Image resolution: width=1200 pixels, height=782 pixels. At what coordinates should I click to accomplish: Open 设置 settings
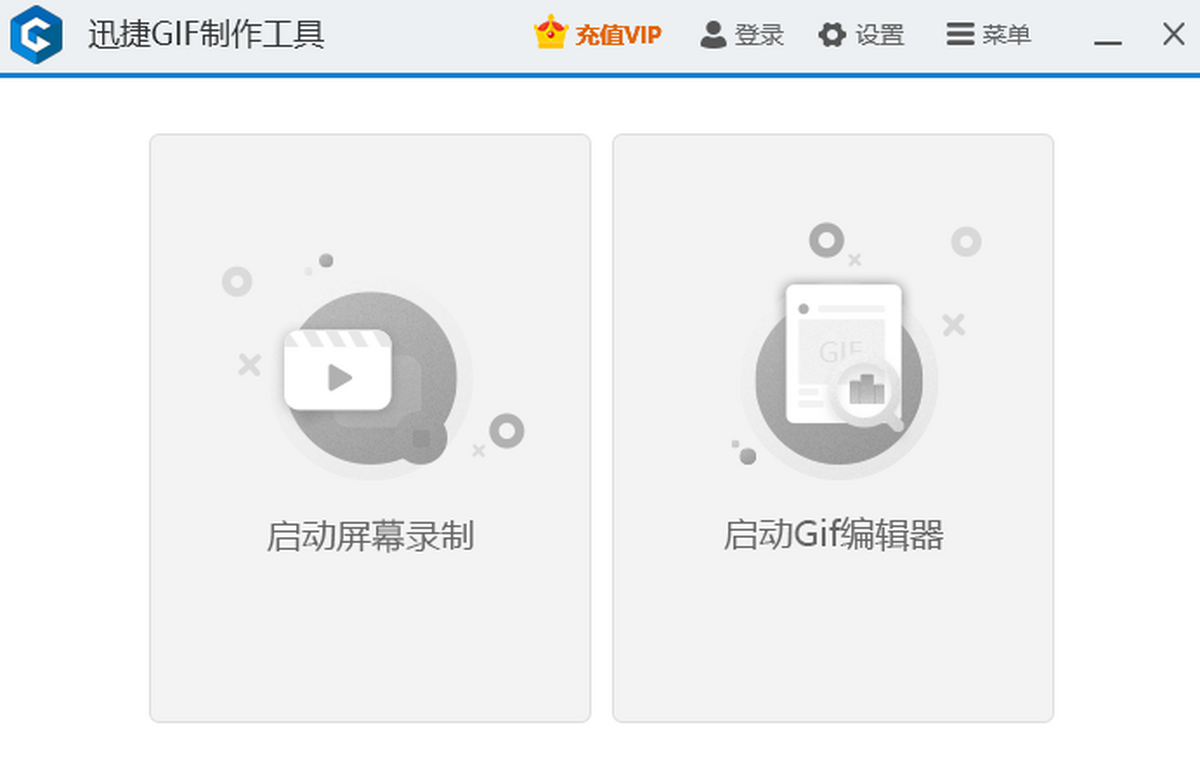pyautogui.click(x=861, y=35)
